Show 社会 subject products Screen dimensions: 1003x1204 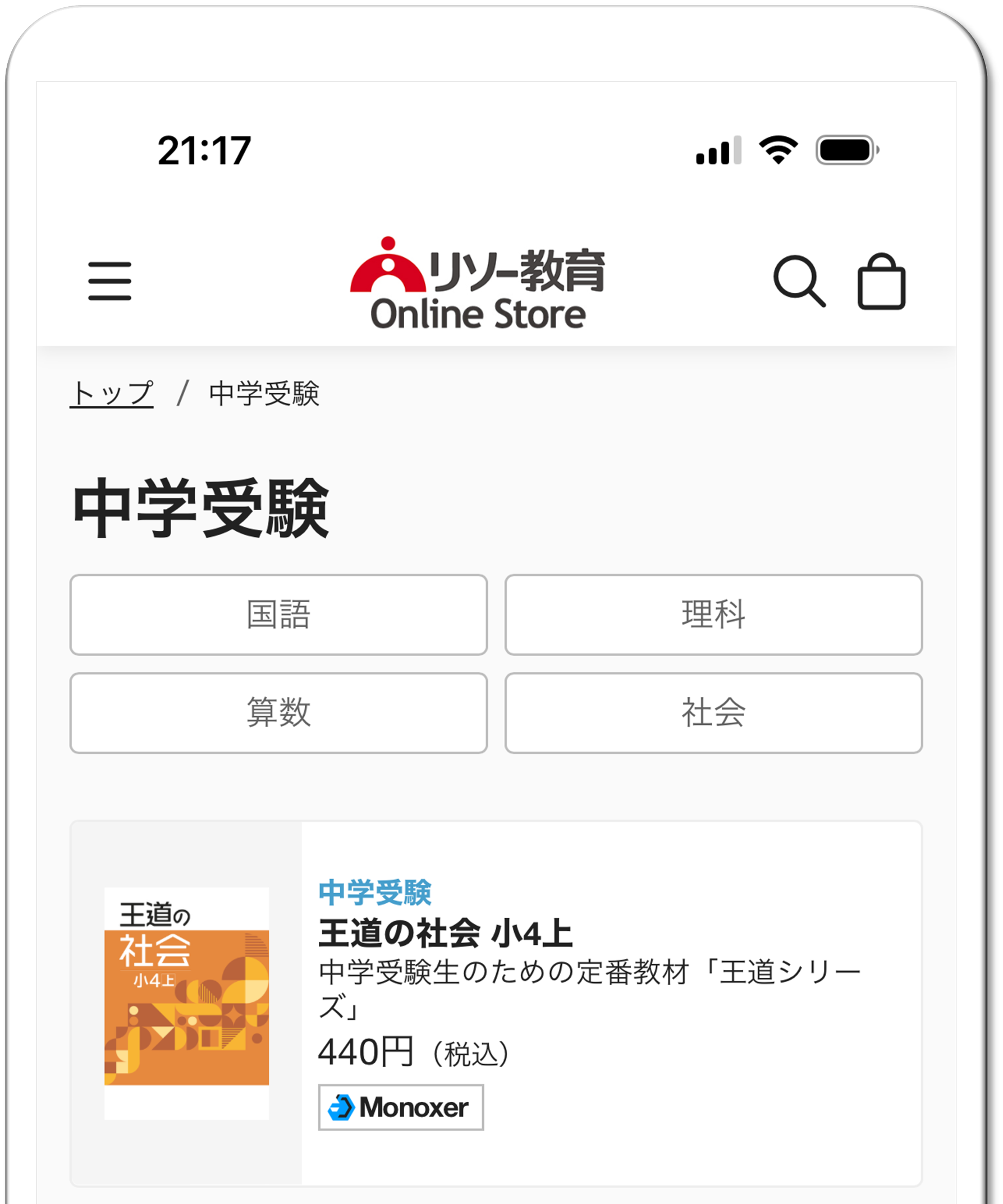point(713,713)
